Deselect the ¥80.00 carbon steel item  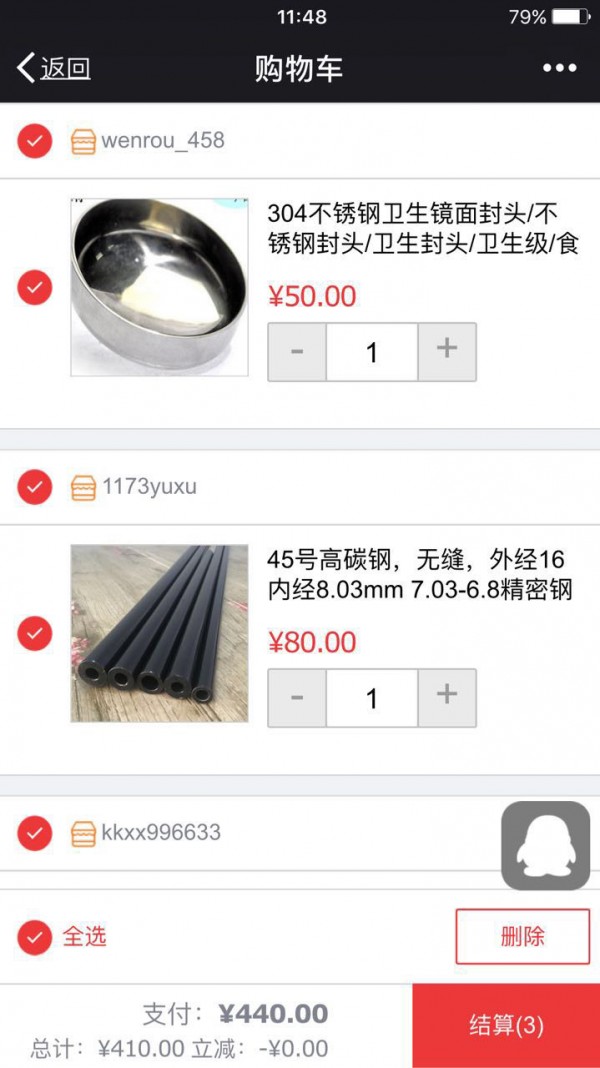(x=34, y=633)
